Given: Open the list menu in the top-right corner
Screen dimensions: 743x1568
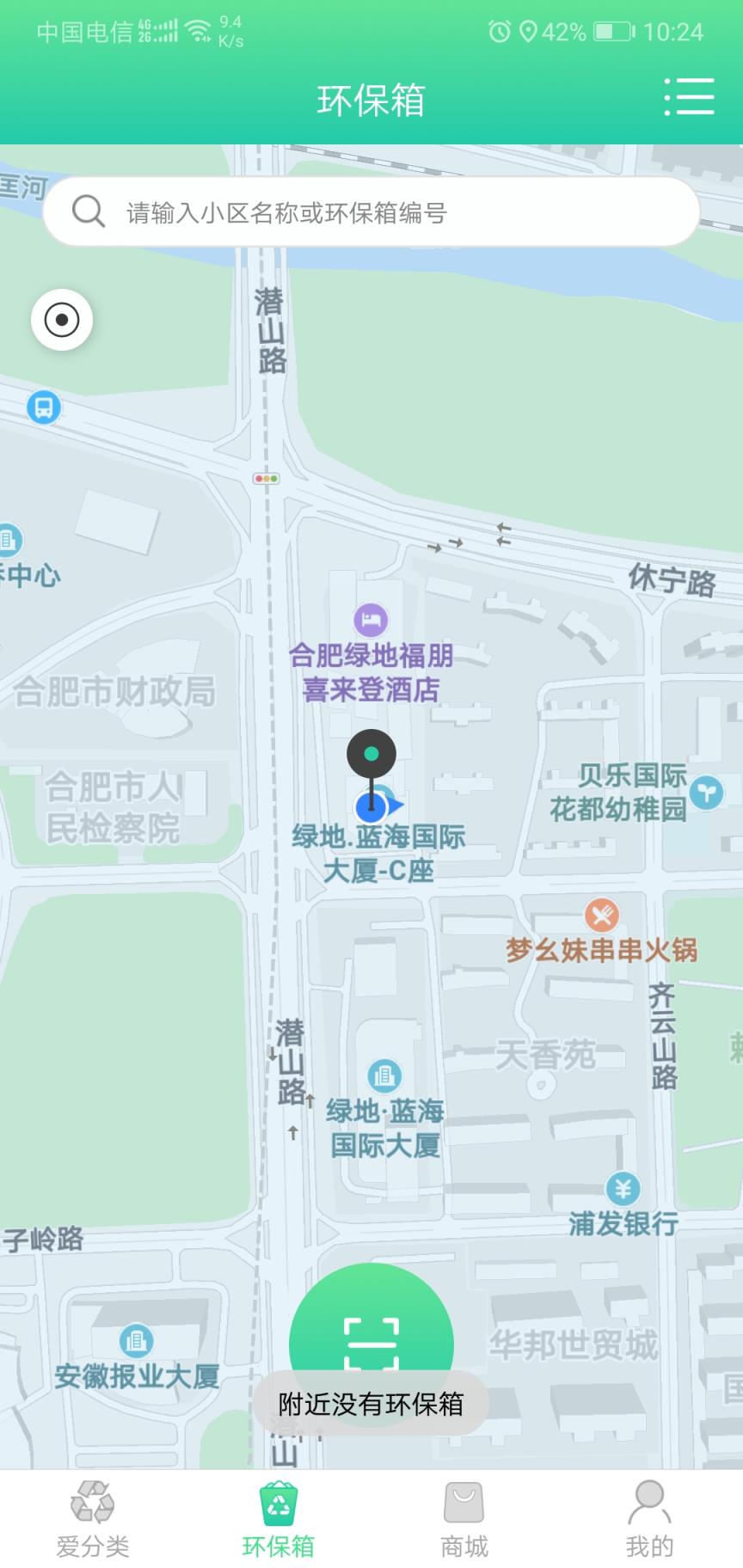Looking at the screenshot, I should tap(689, 98).
